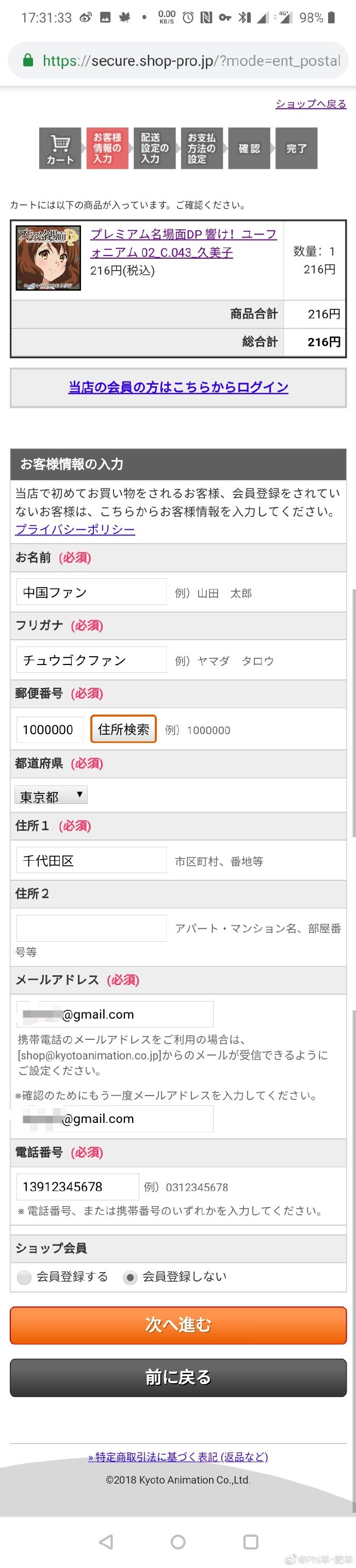Open the プライバシーポリシー link

(75, 529)
